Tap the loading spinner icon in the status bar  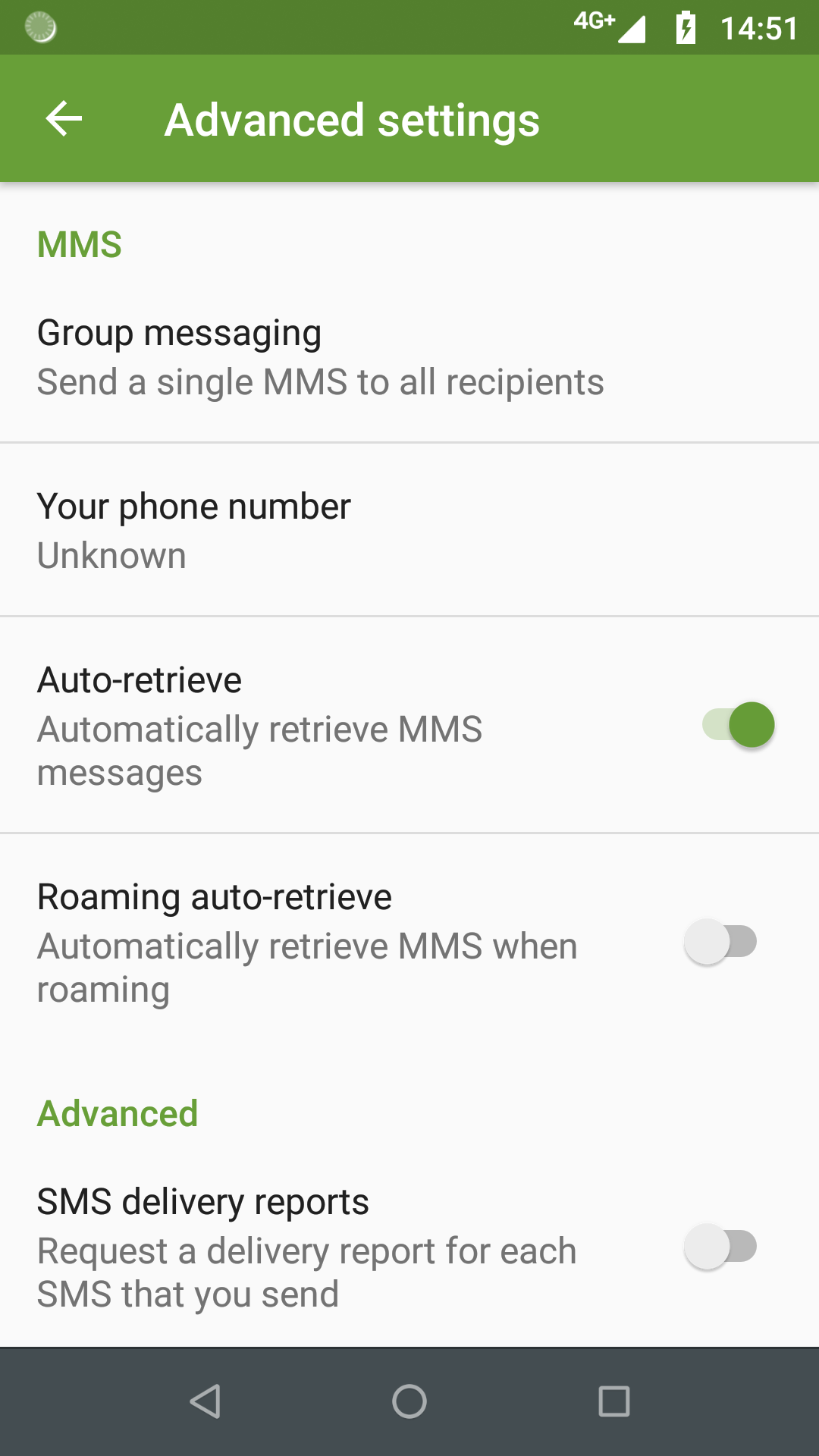(x=42, y=27)
